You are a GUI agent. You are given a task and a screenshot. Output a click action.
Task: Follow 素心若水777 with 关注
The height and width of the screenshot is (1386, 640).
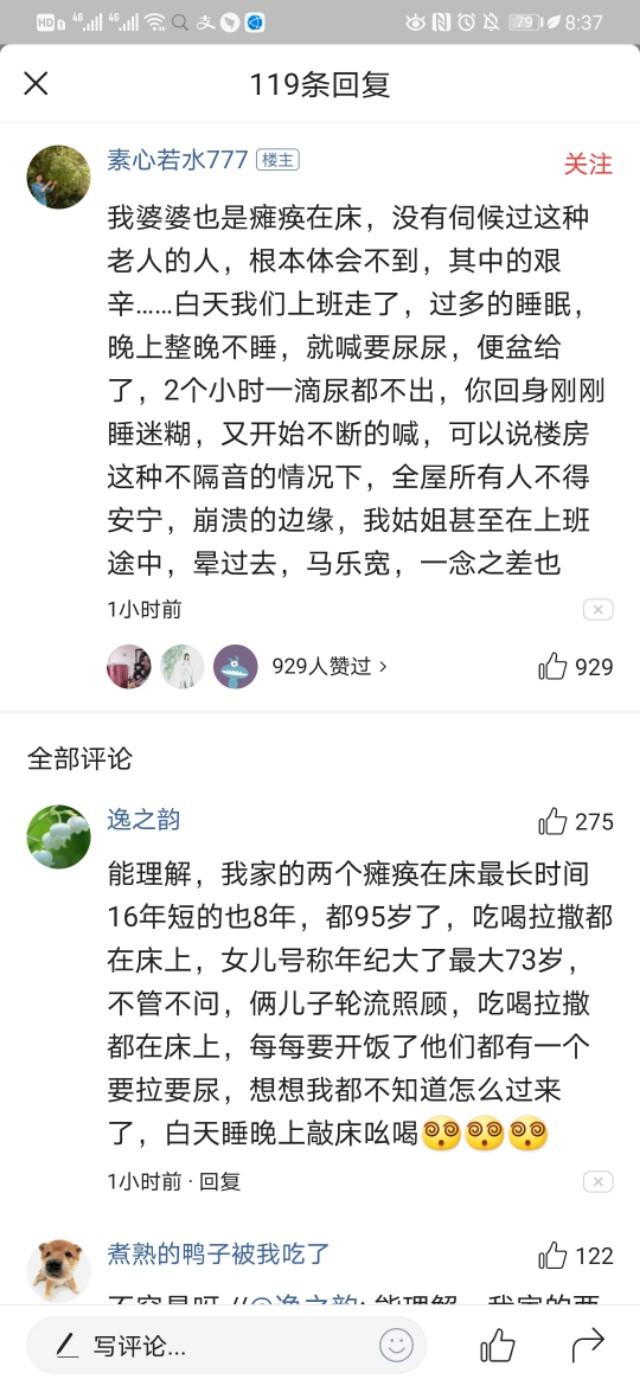(588, 164)
